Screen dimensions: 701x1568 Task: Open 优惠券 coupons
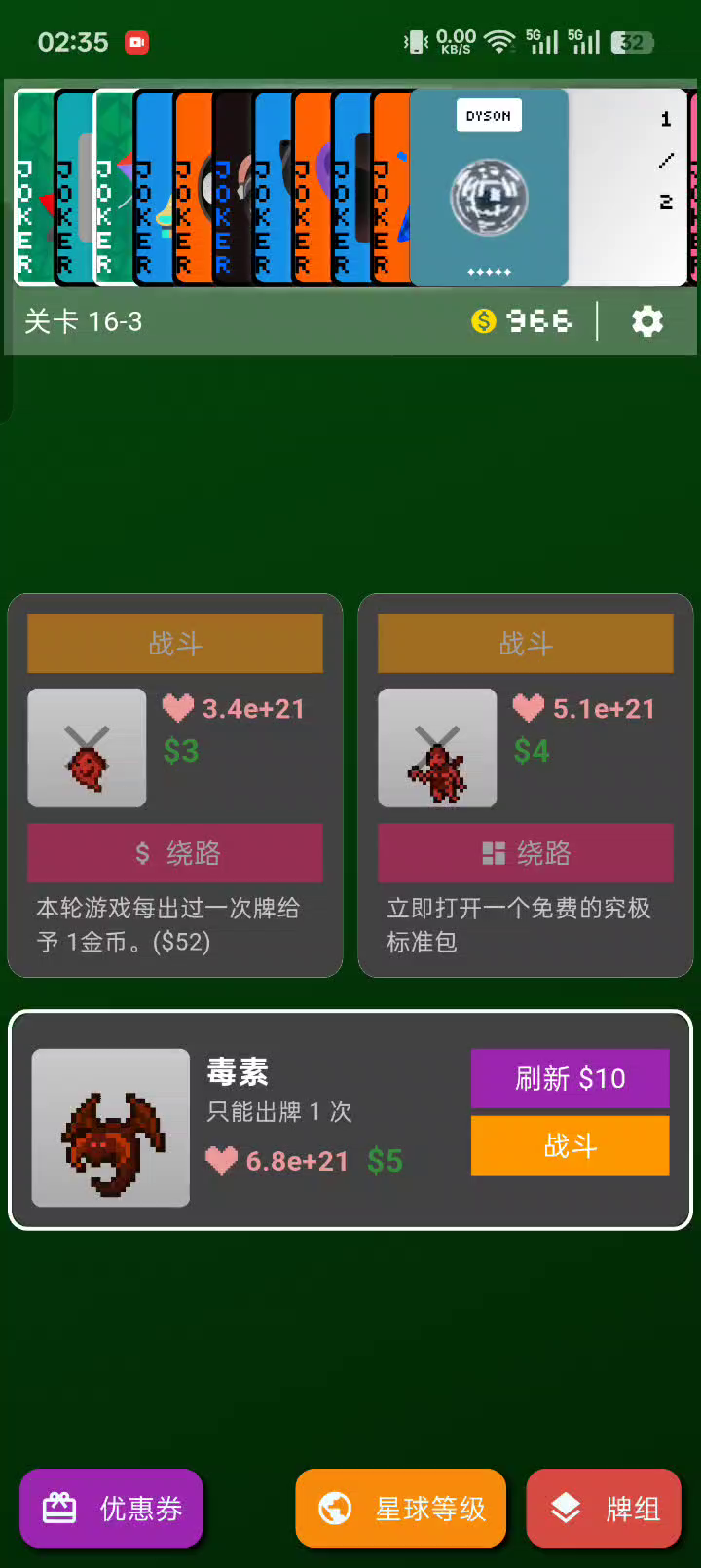click(x=111, y=1509)
